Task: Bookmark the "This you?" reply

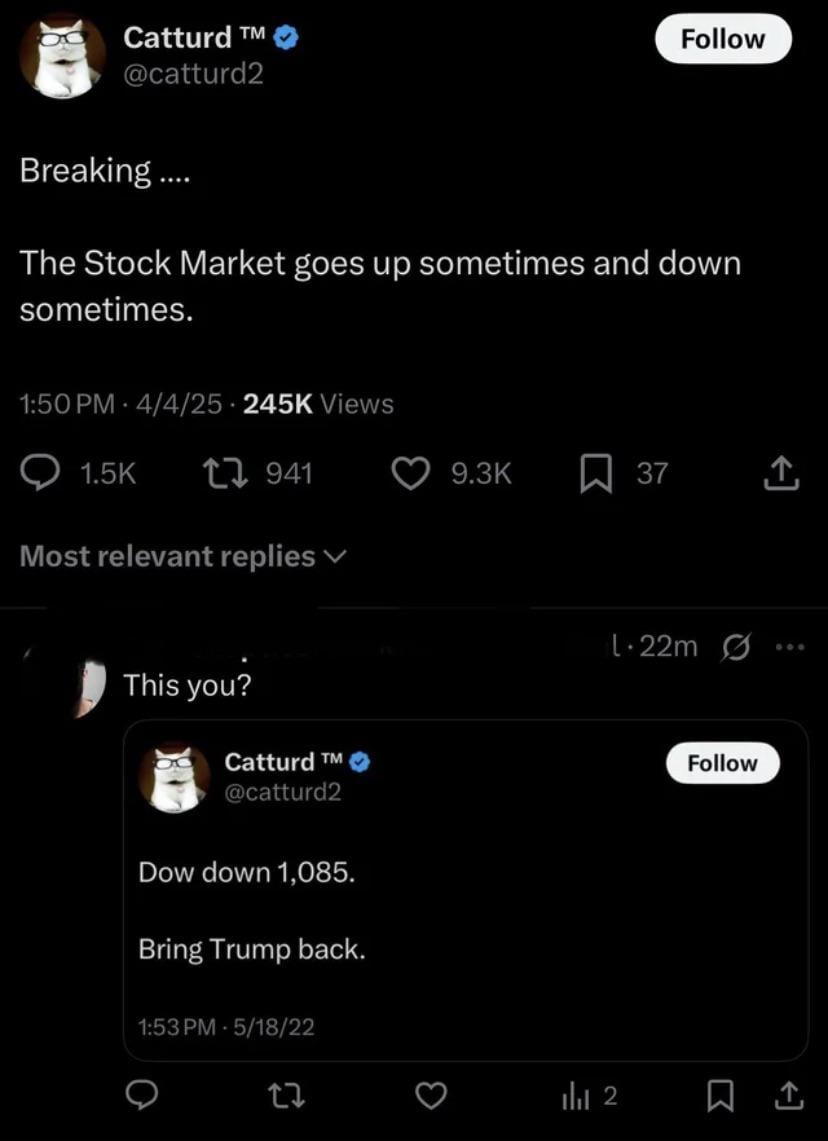Action: pos(718,1097)
